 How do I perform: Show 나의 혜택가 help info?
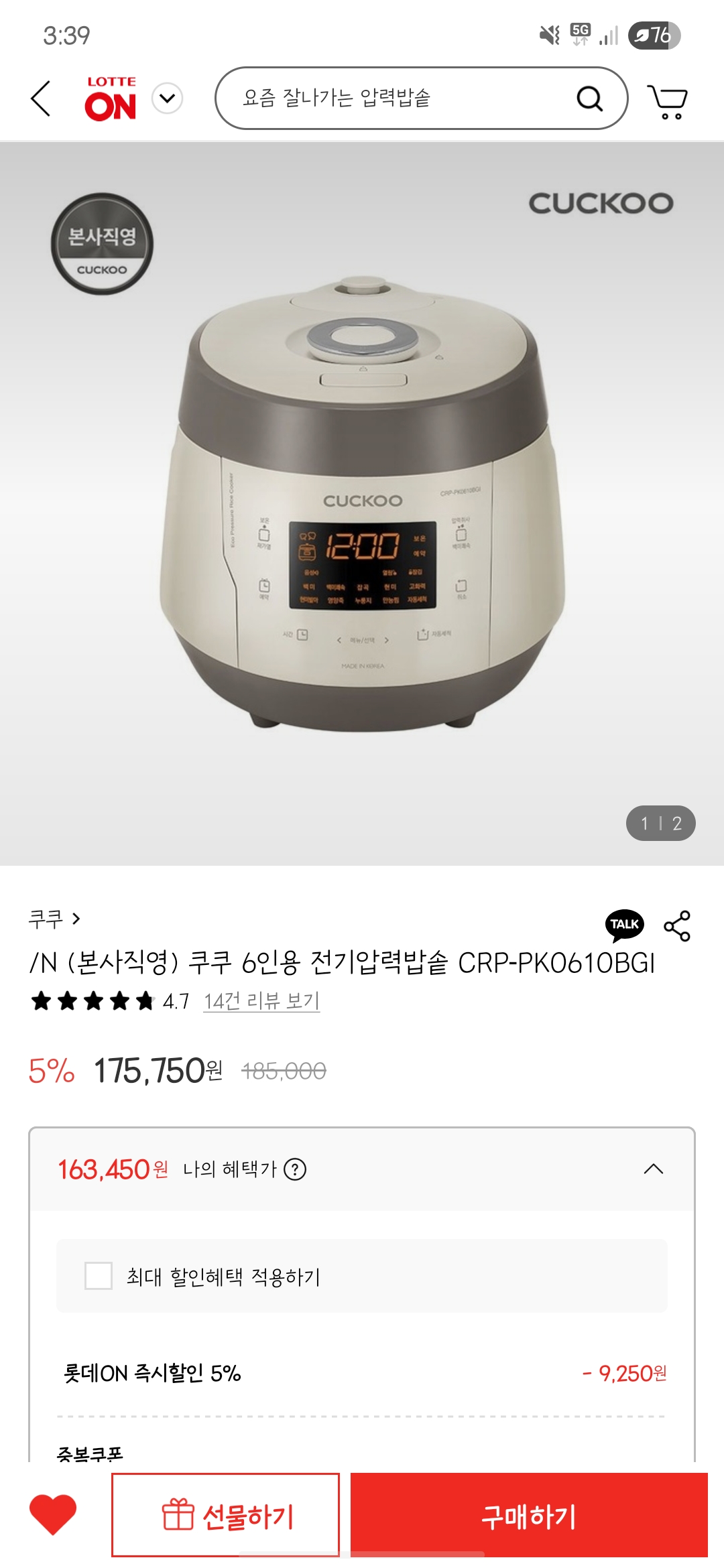tap(295, 1169)
